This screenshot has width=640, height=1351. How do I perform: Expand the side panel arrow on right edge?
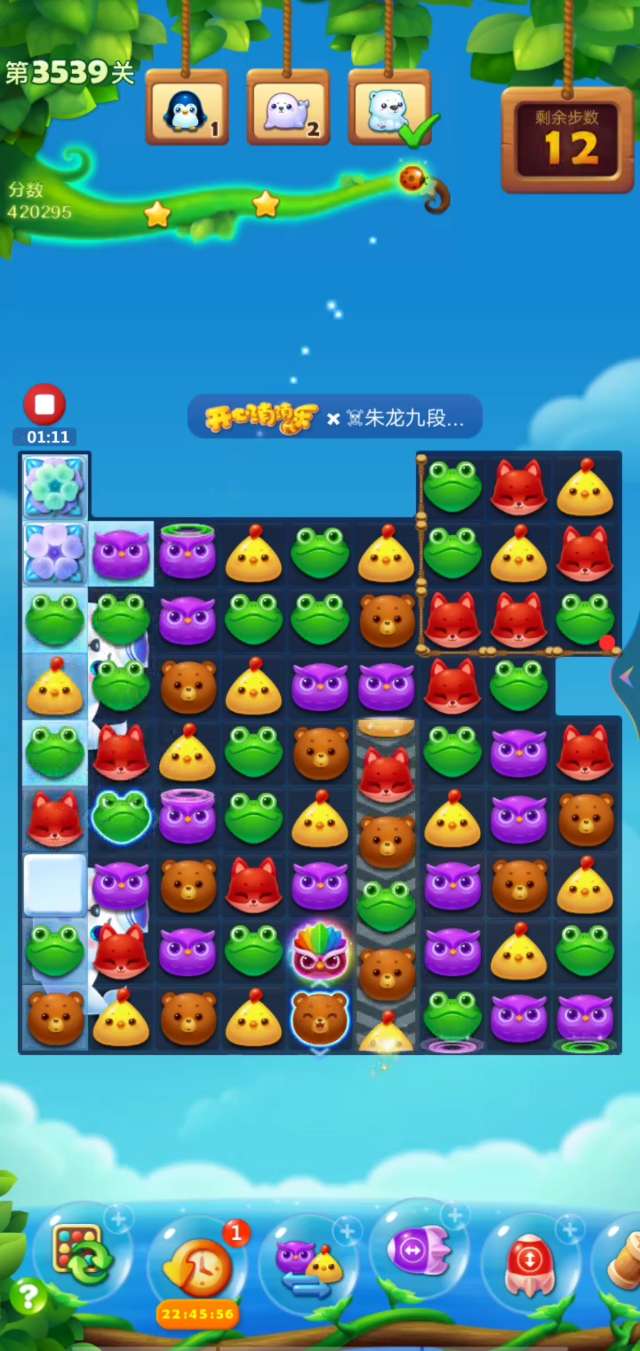pos(627,678)
